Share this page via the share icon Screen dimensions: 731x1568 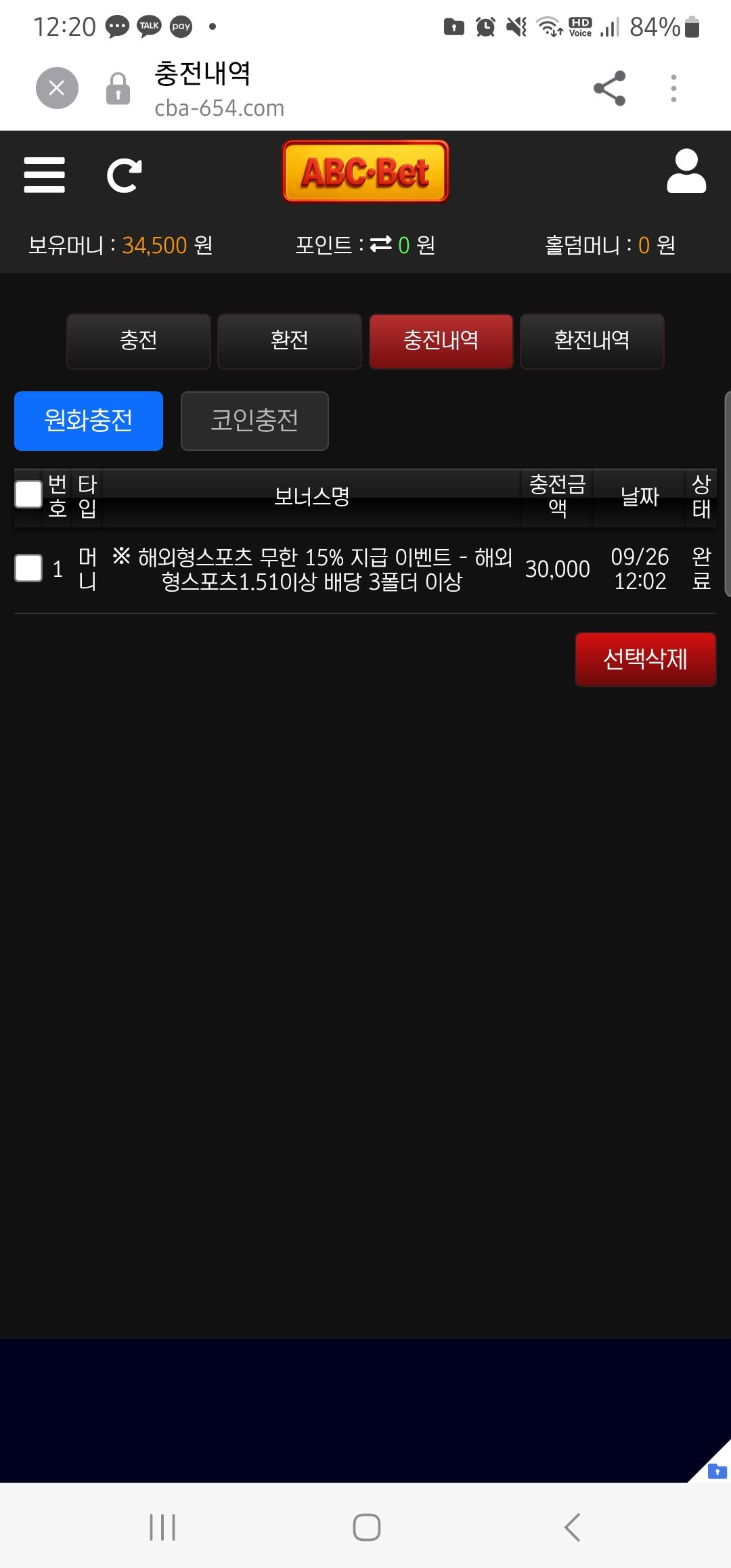click(x=609, y=88)
